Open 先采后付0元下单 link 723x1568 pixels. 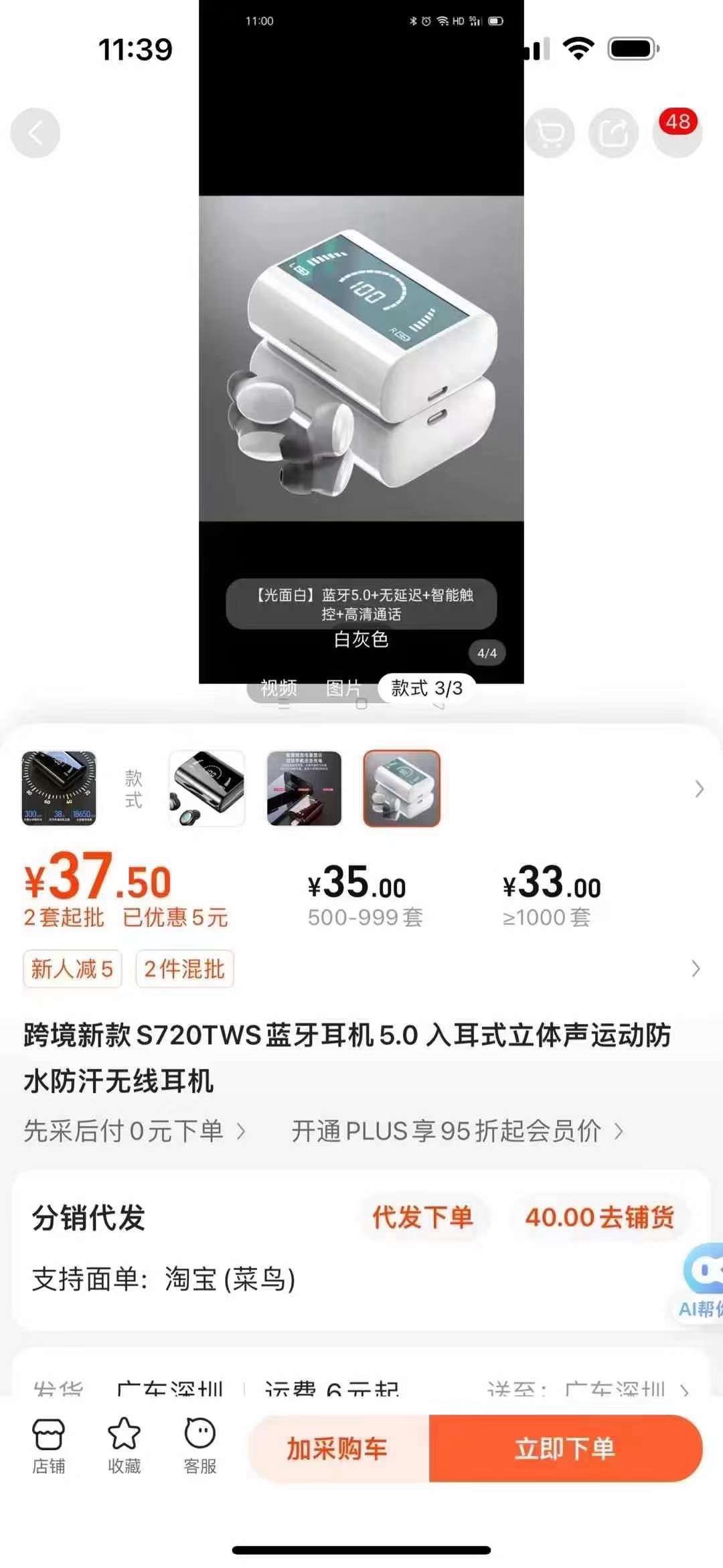[134, 1131]
